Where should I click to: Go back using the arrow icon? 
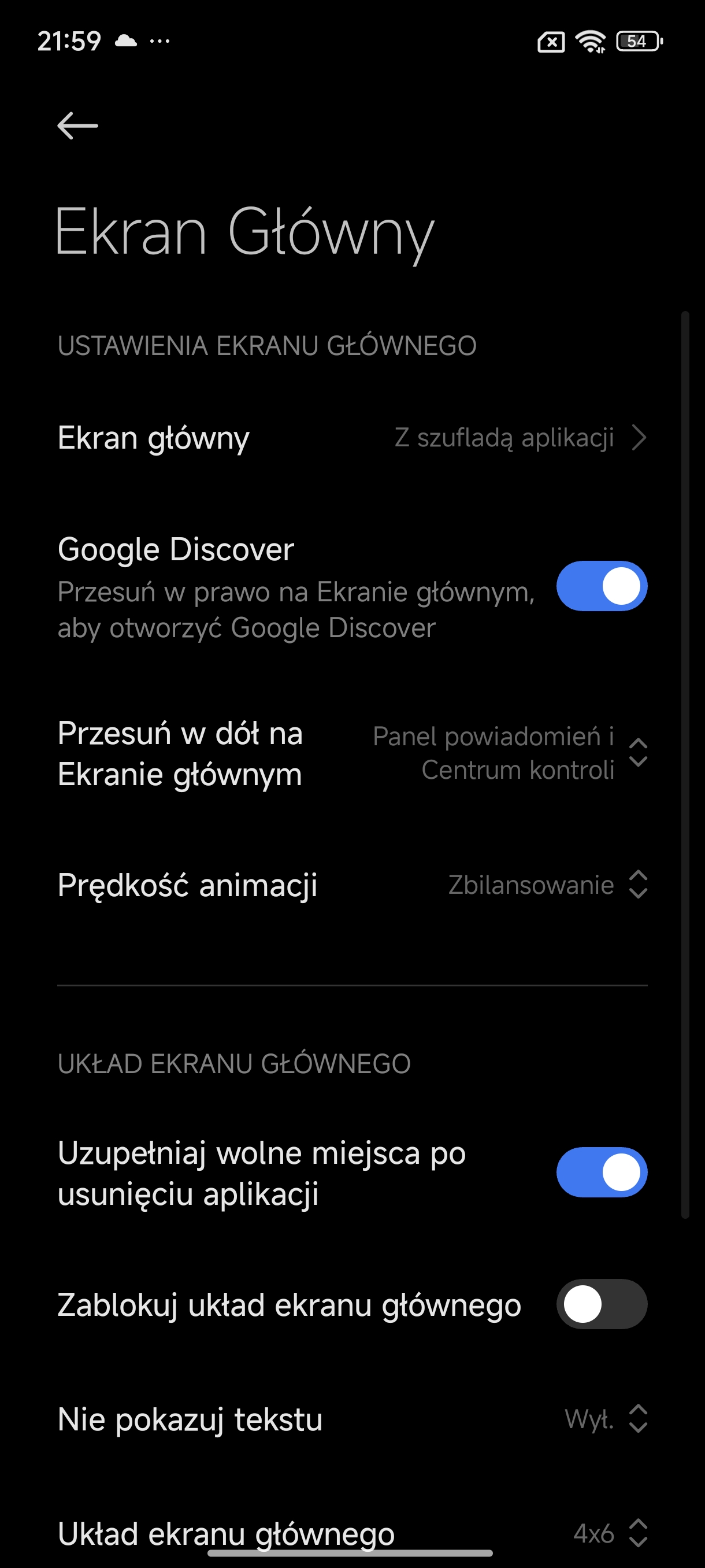pos(77,126)
